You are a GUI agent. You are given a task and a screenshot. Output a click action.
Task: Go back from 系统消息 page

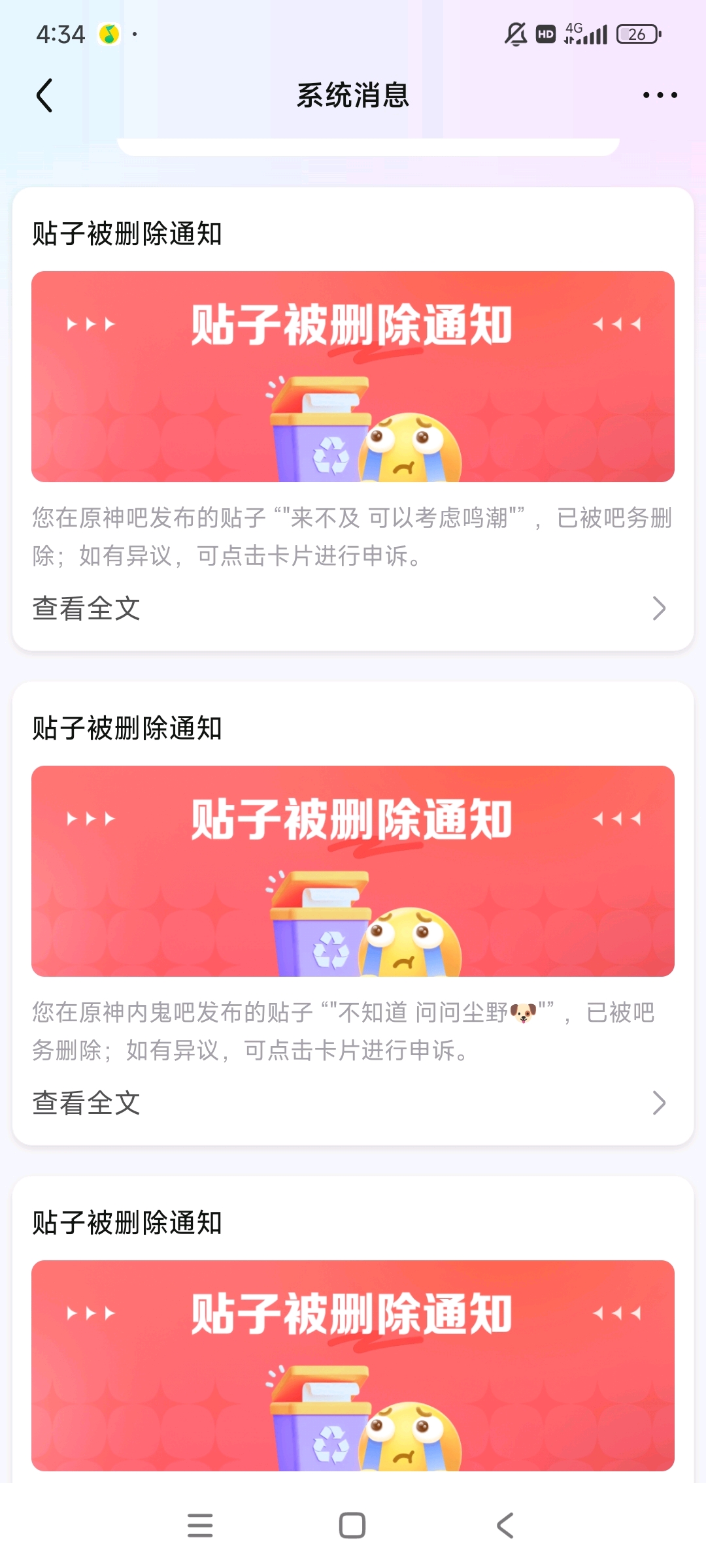[44, 95]
